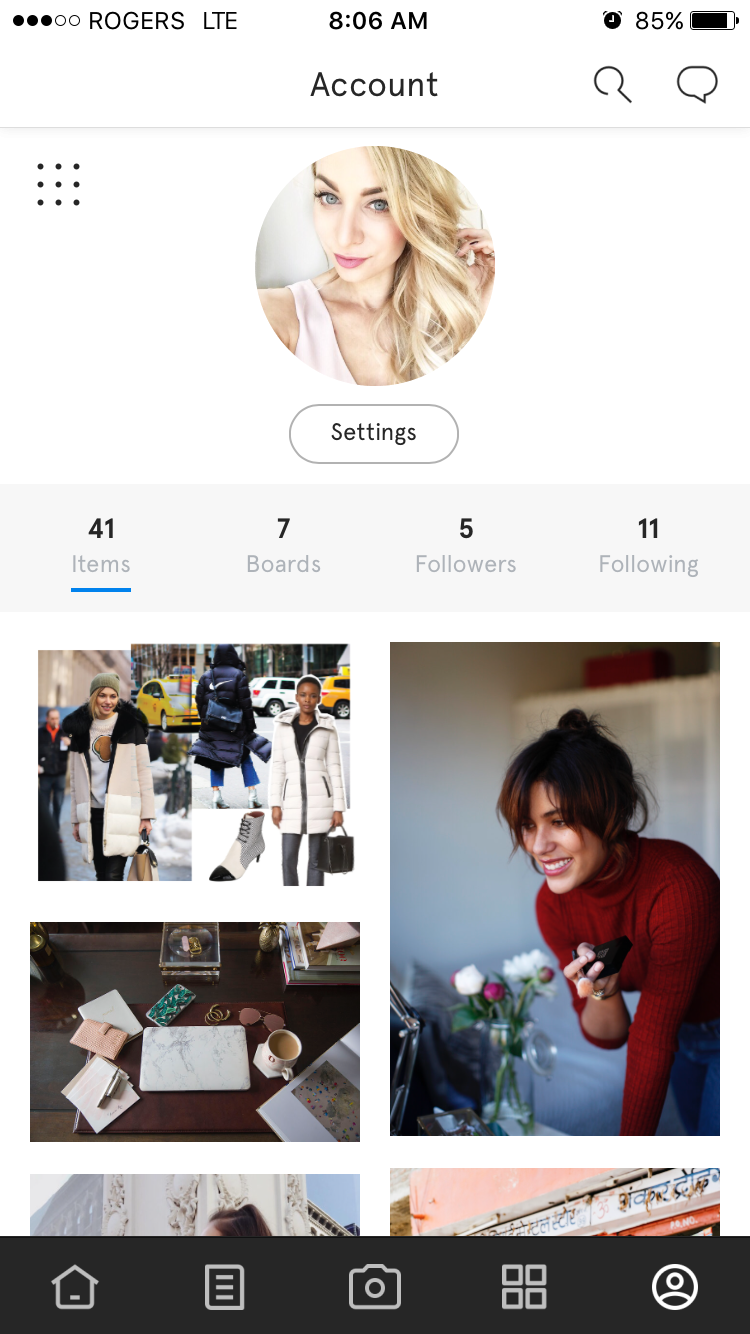Tap the dotted grid menu icon
The height and width of the screenshot is (1334, 750).
tap(58, 185)
